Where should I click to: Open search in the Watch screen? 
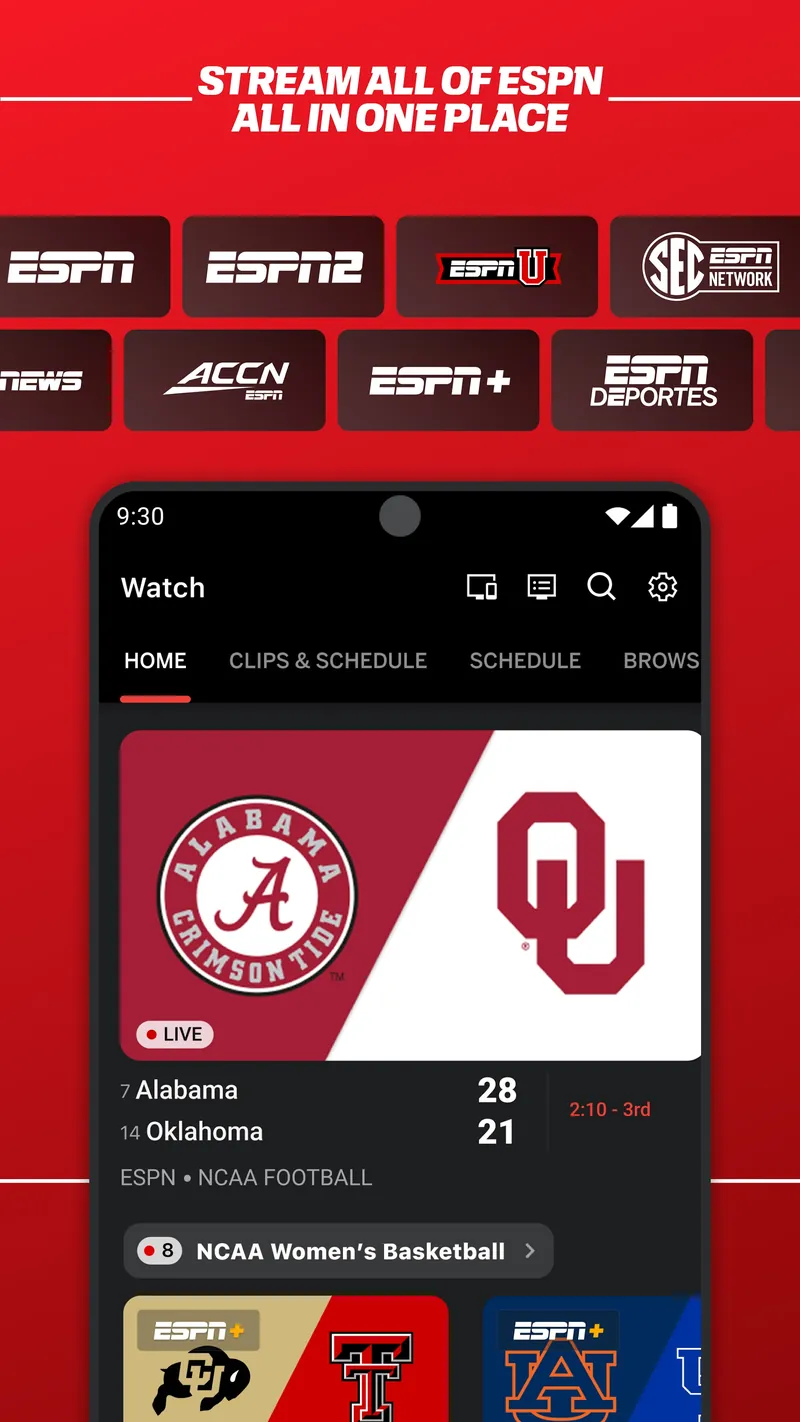[601, 587]
